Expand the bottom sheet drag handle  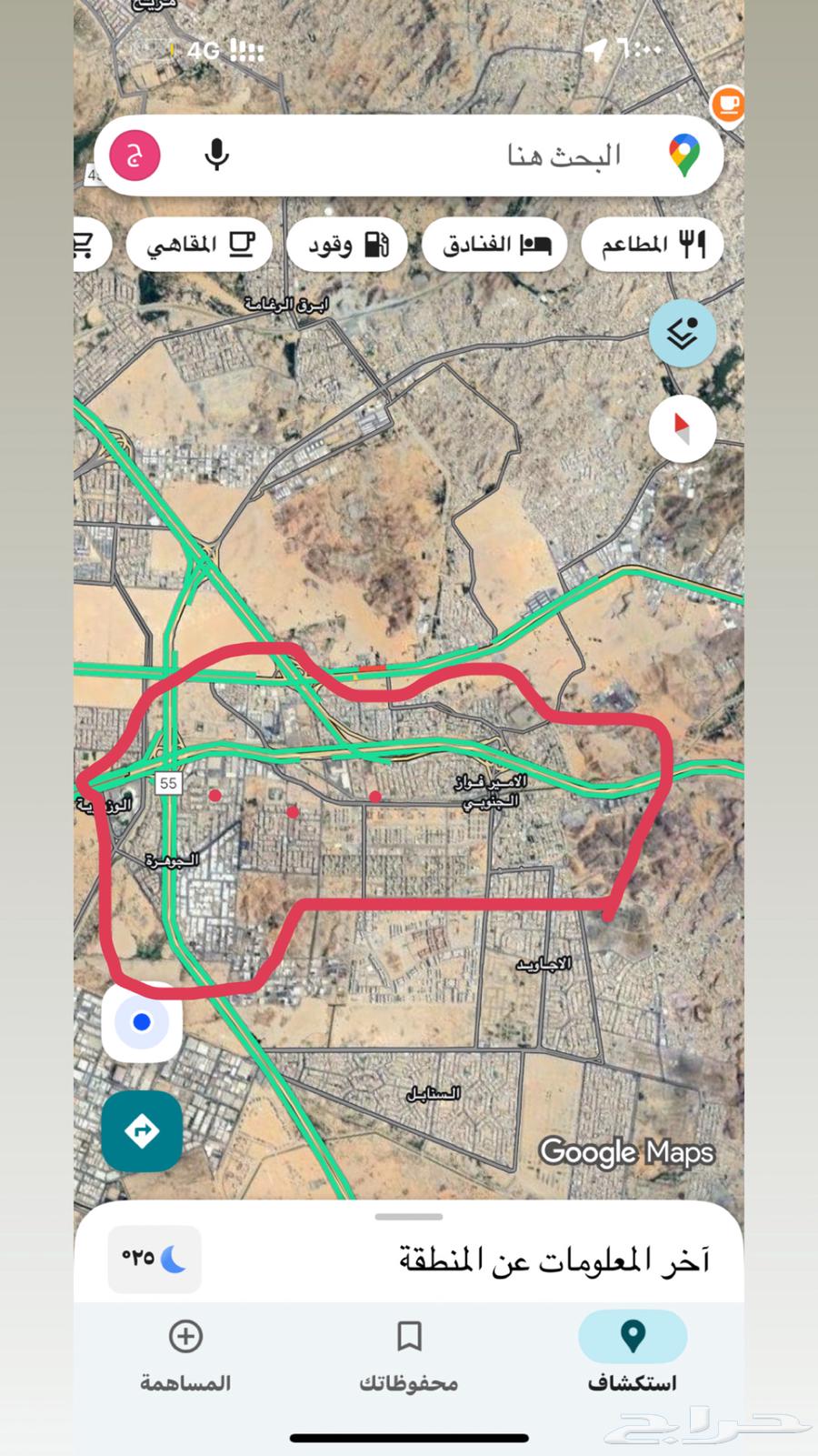tap(408, 1215)
